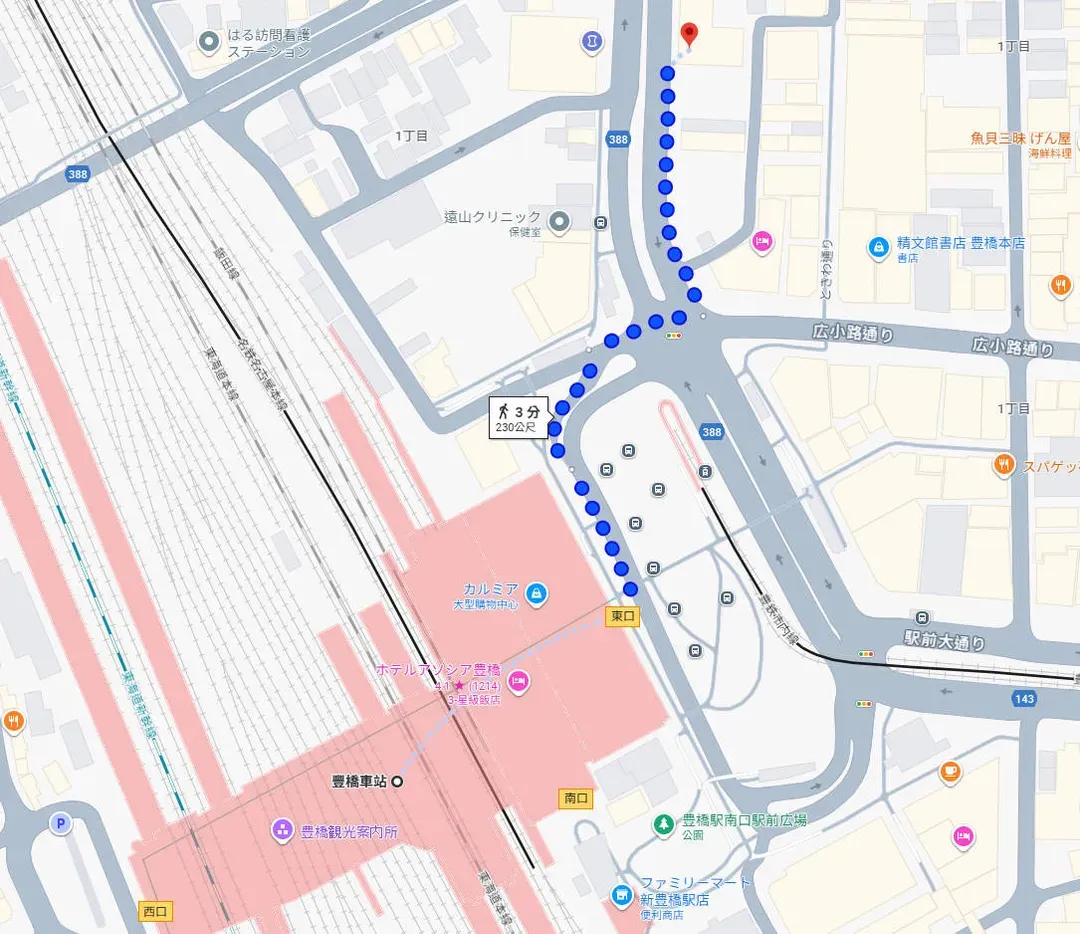Select the ホテルアソシア豊橋 hotel marker
Screen dimensions: 1080x934
point(518,683)
